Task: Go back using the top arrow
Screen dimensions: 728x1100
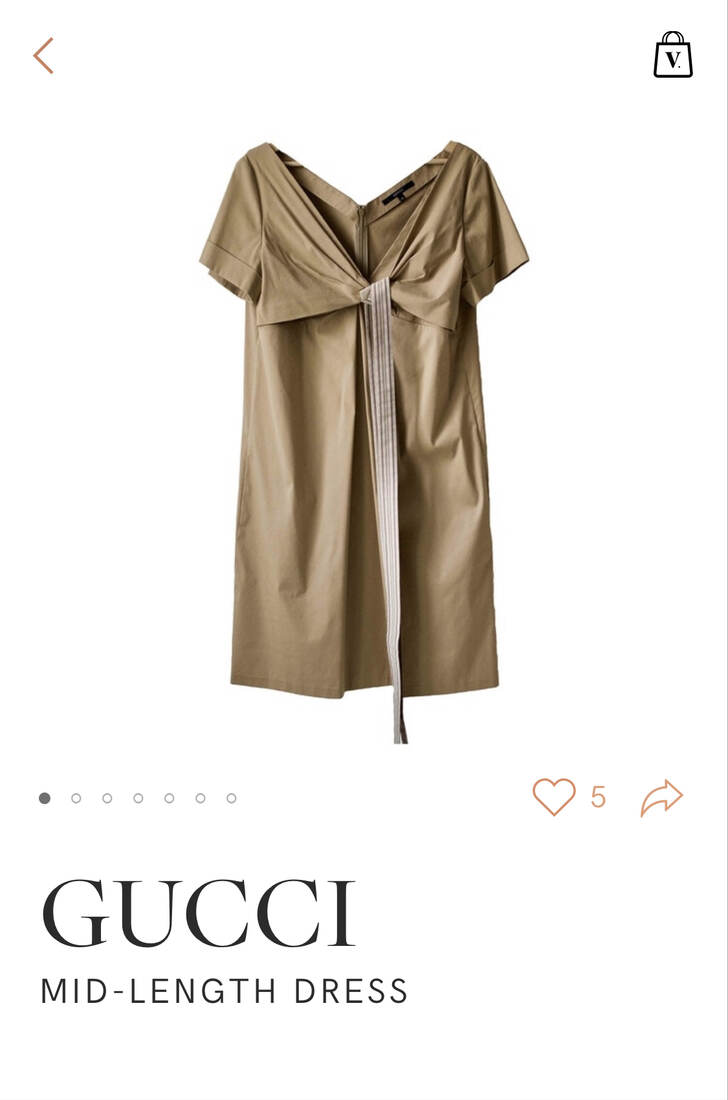Action: (43, 56)
